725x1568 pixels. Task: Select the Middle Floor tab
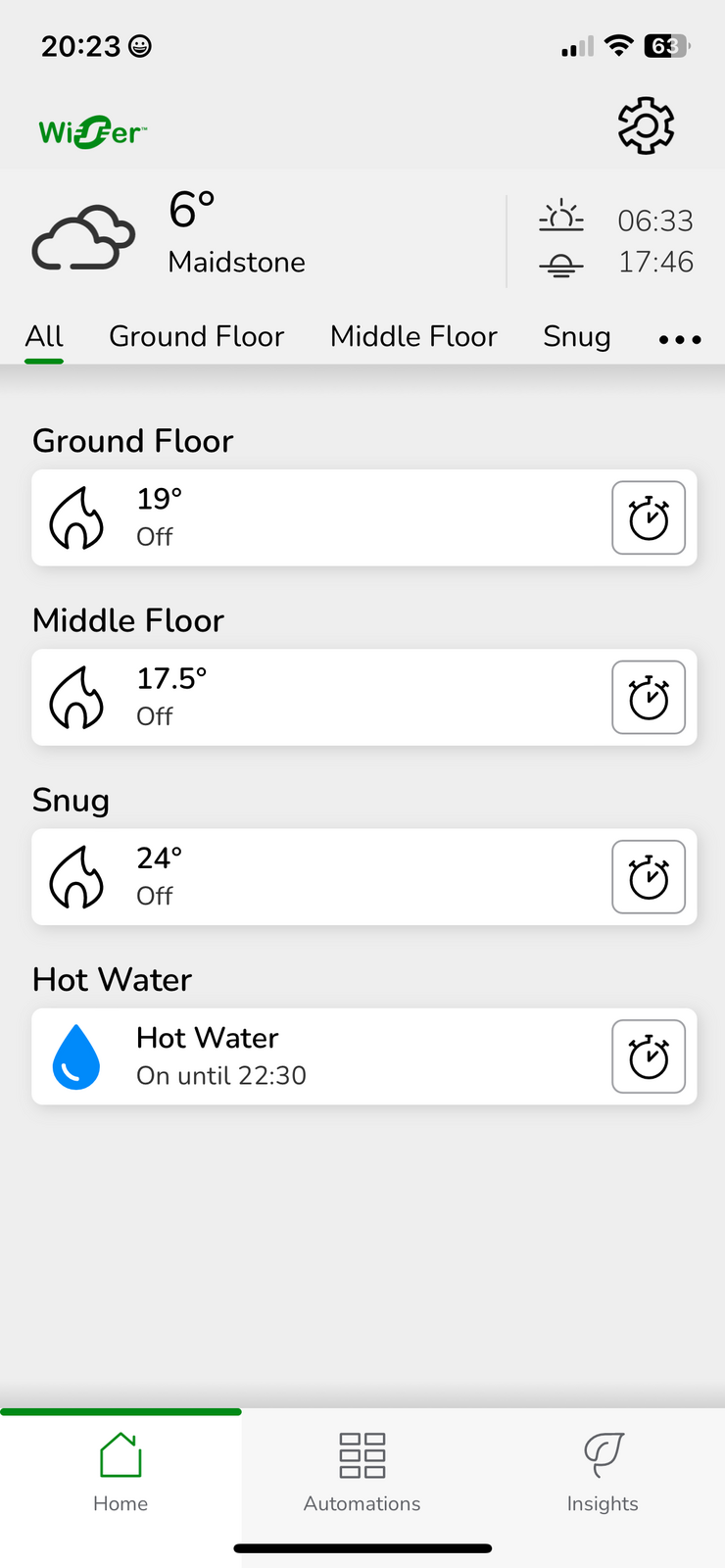click(413, 336)
